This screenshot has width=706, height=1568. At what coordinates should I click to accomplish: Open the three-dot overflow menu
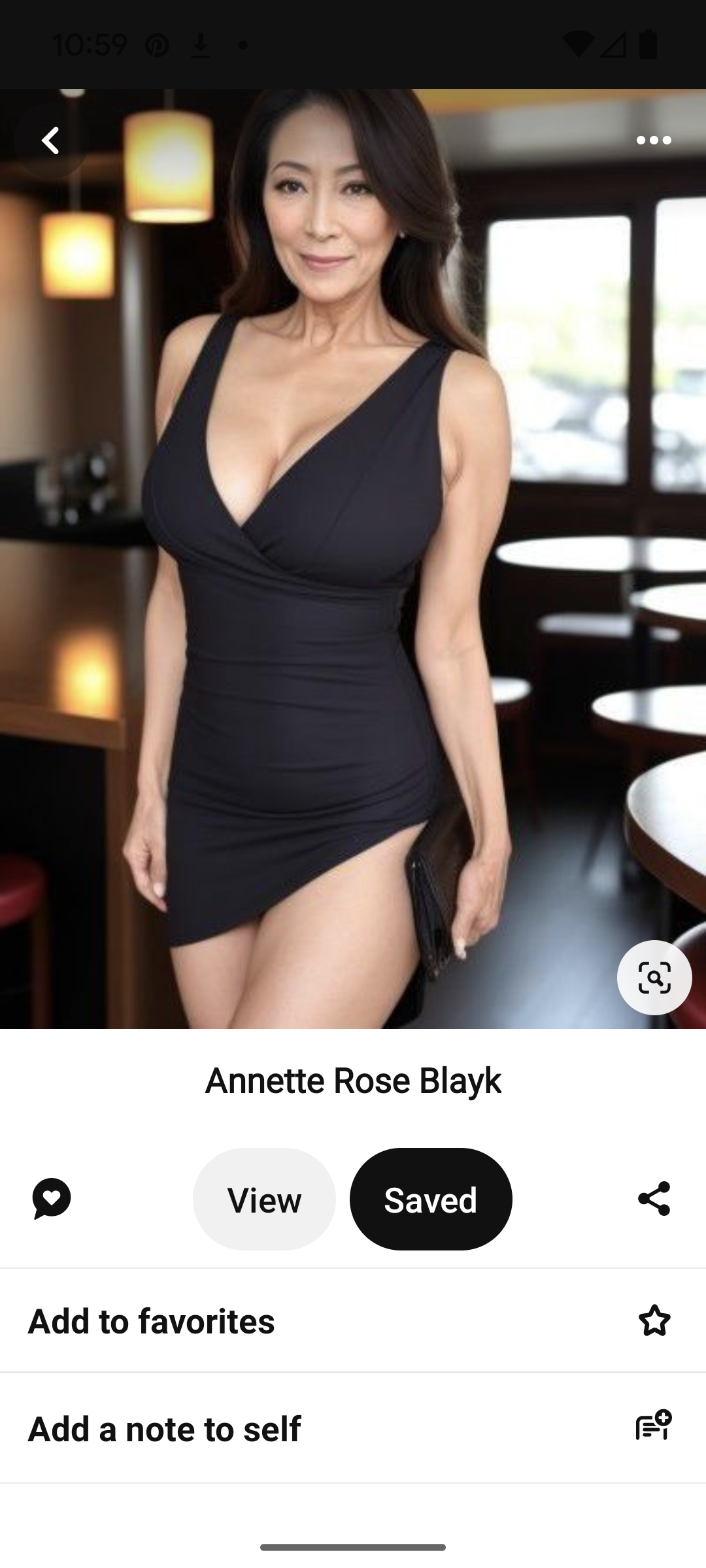point(653,140)
